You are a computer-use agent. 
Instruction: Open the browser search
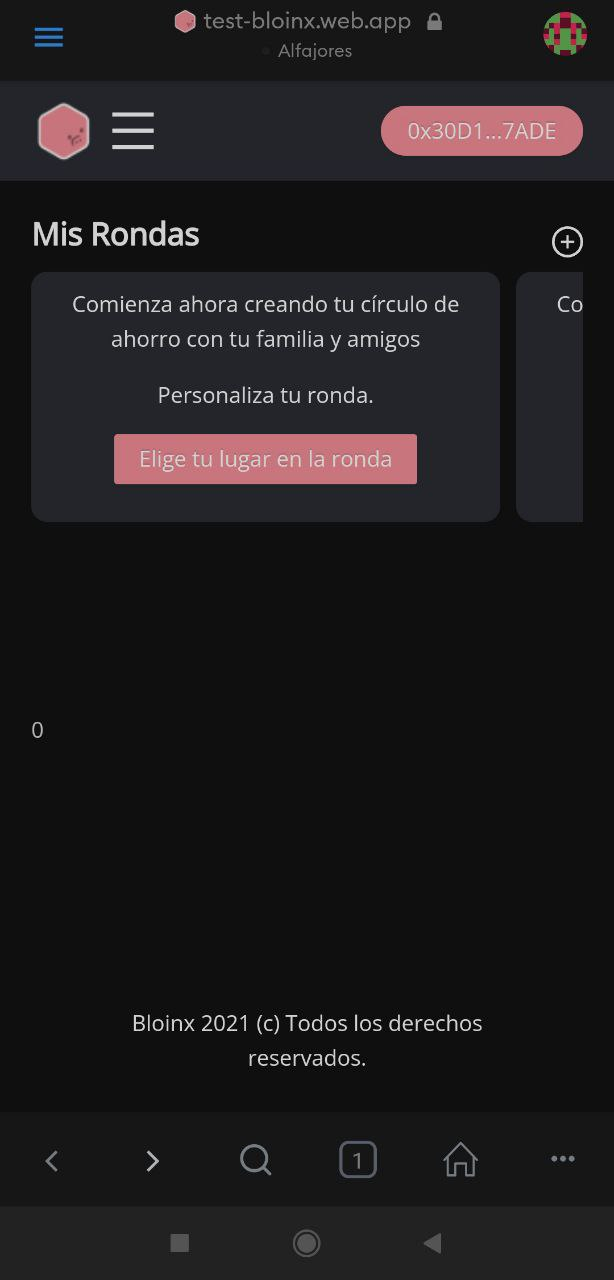256,1160
